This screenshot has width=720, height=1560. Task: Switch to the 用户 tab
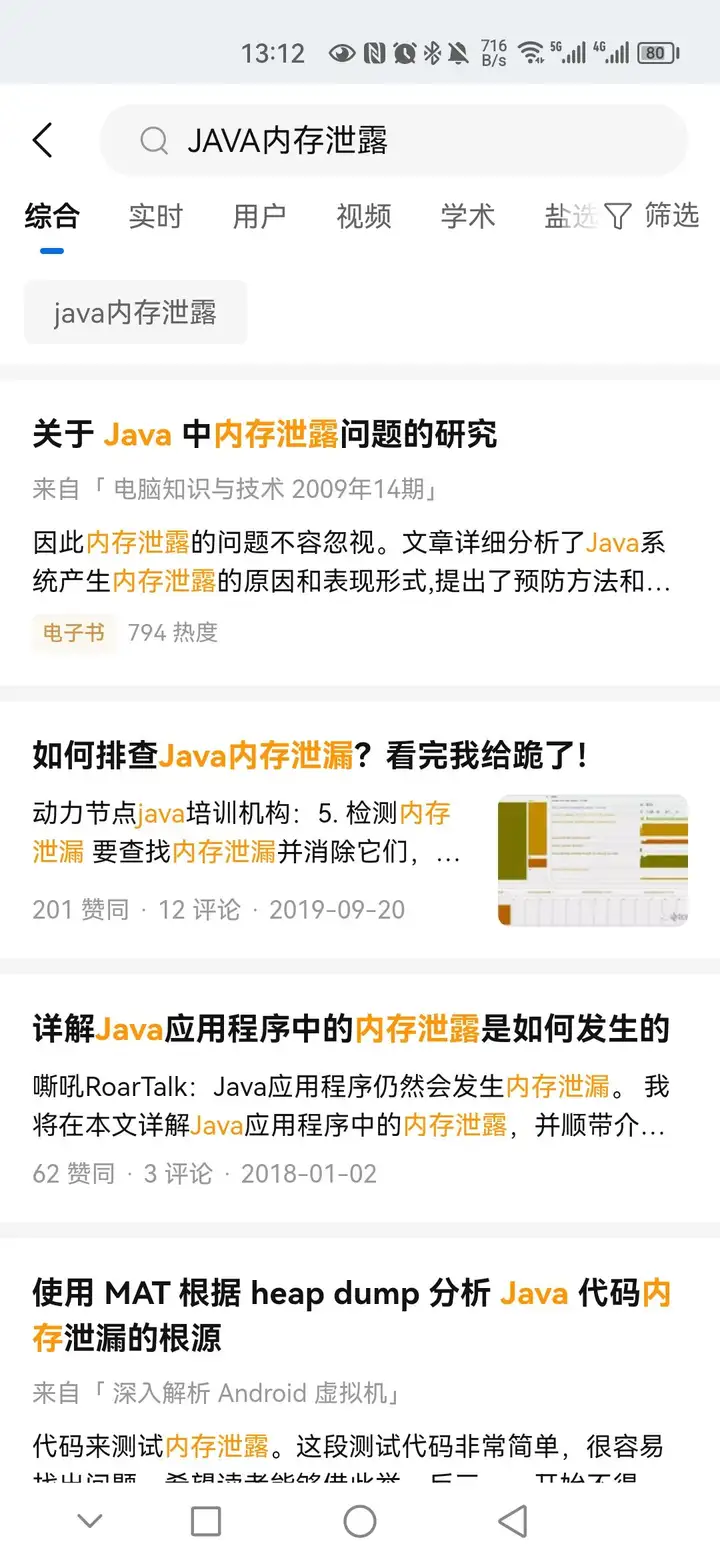[x=259, y=216]
